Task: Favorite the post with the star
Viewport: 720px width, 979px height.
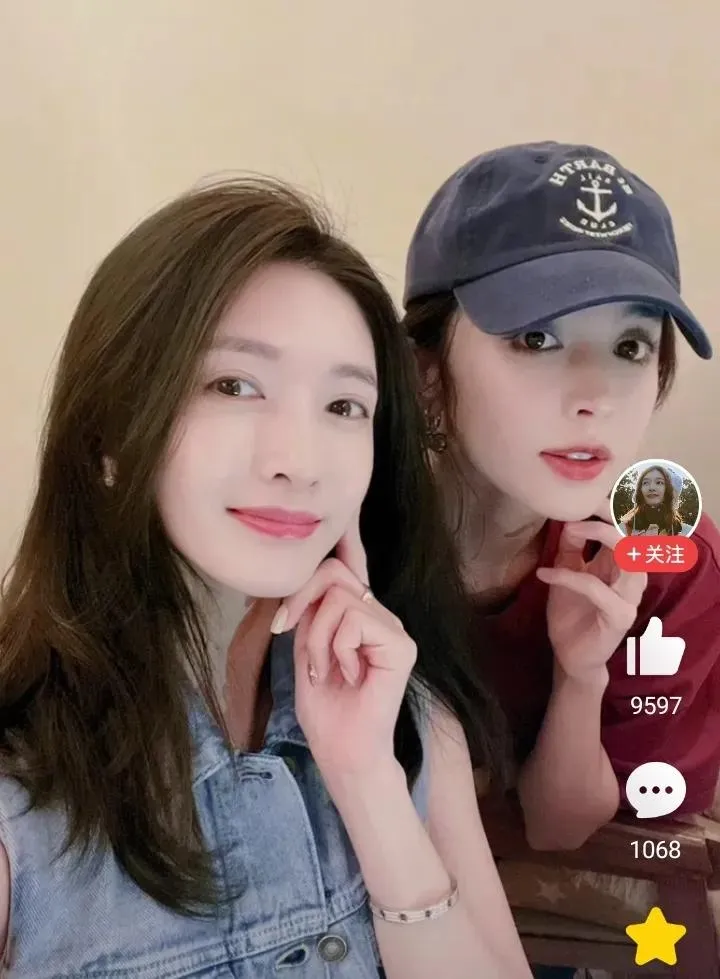Action: pos(656,938)
